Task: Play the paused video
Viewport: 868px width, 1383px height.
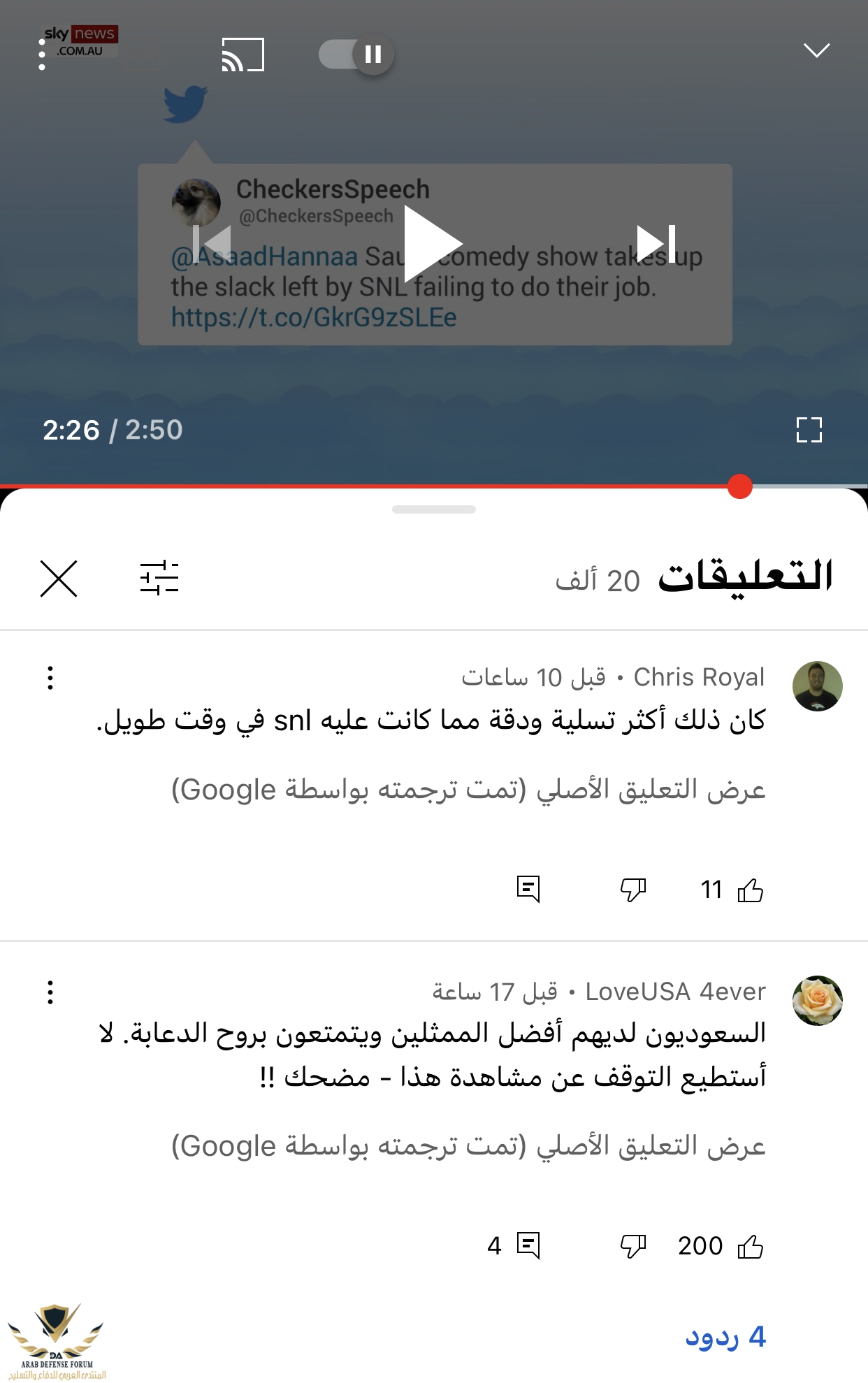Action: pos(432,244)
